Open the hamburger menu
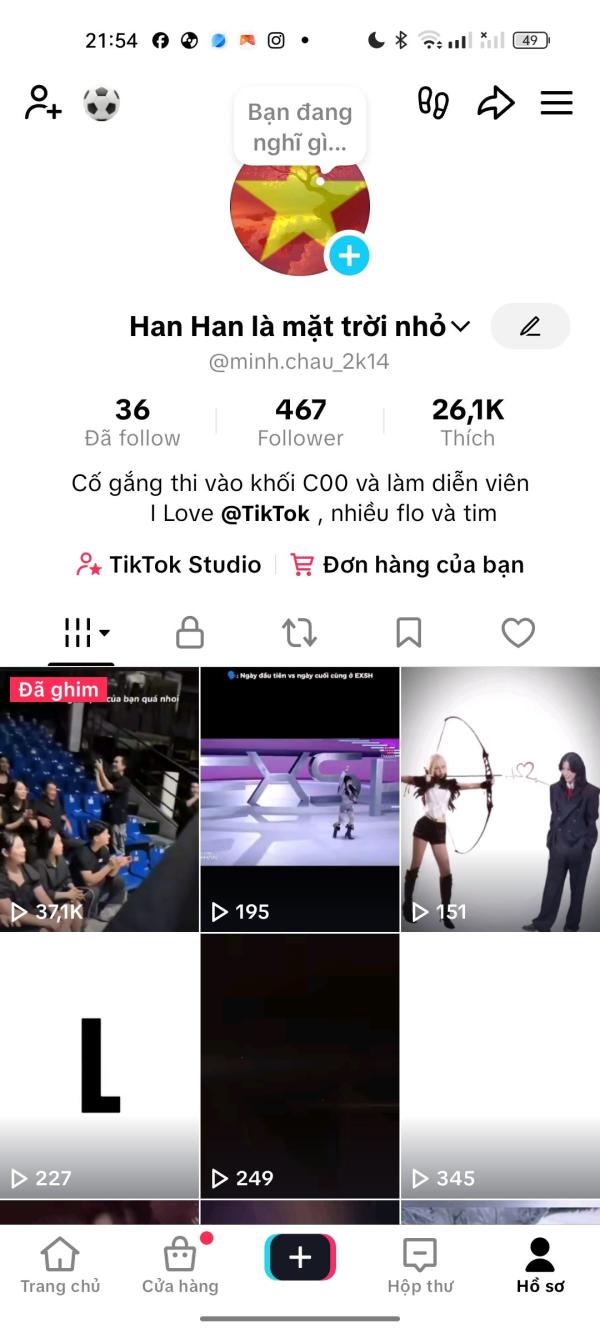This screenshot has width=600, height=1333. (x=556, y=103)
